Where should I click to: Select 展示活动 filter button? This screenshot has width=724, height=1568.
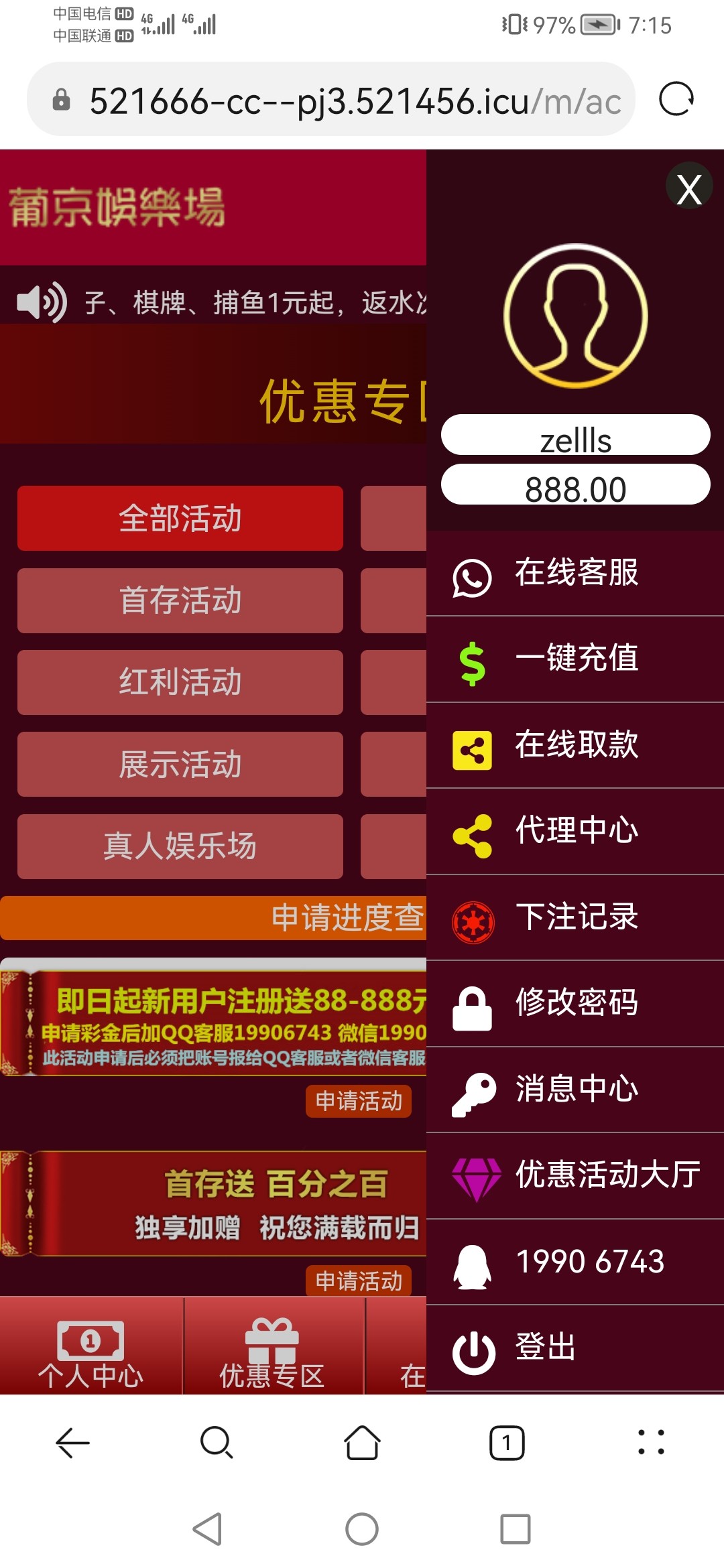pos(180,765)
